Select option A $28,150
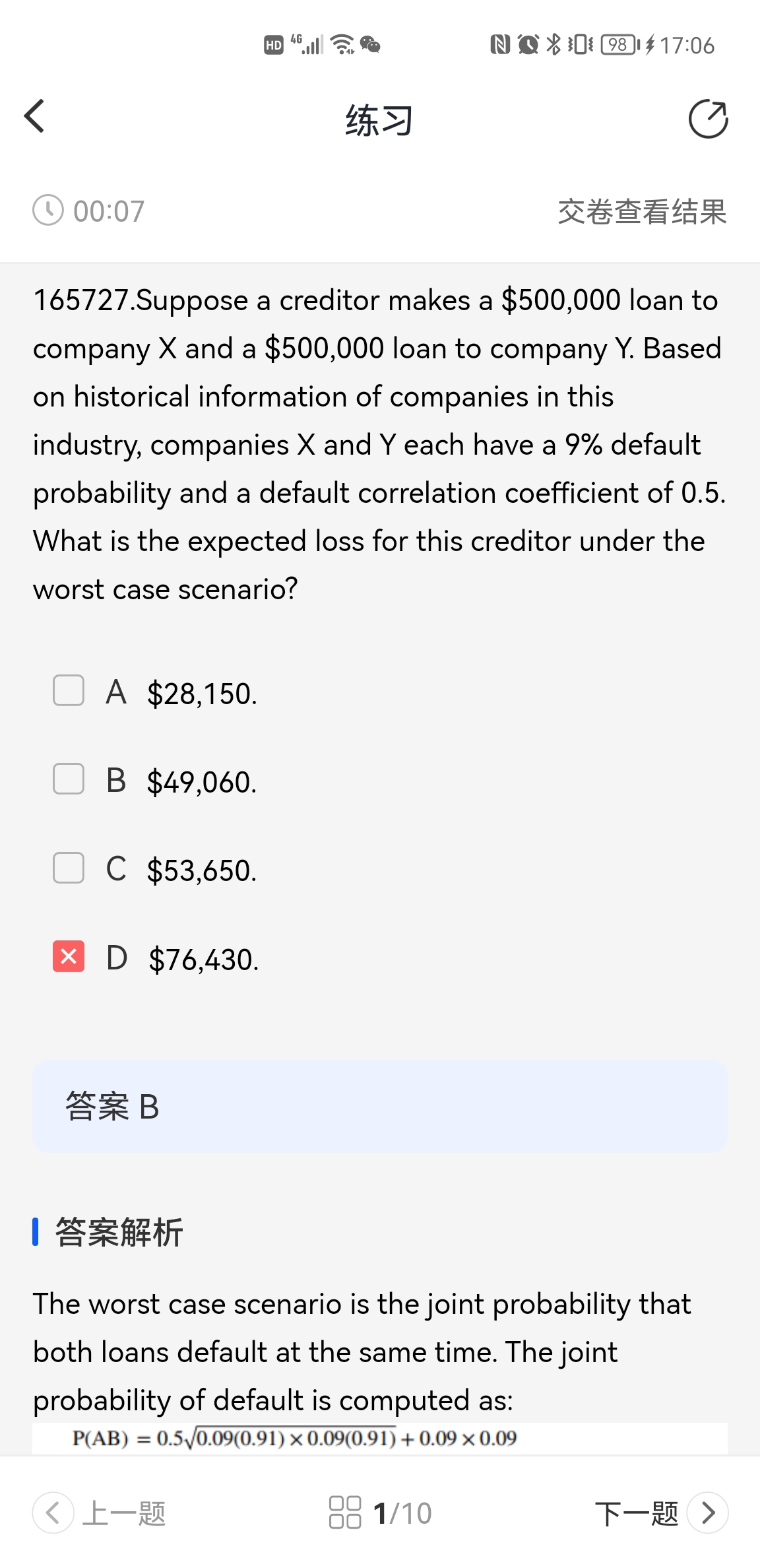This screenshot has width=760, height=1568. click(x=69, y=691)
